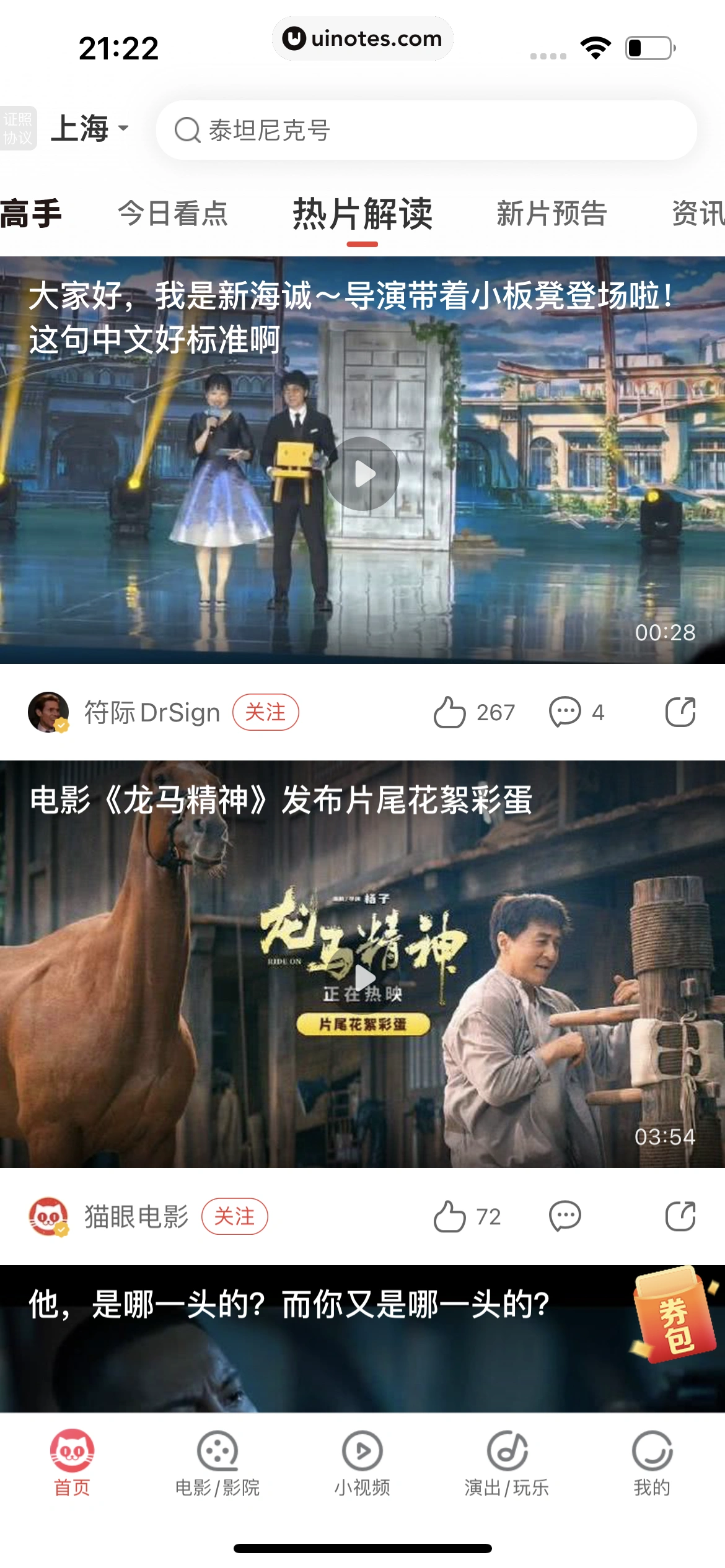The height and width of the screenshot is (1568, 725).
Task: Switch to the 新片预告 tab
Action: click(551, 214)
